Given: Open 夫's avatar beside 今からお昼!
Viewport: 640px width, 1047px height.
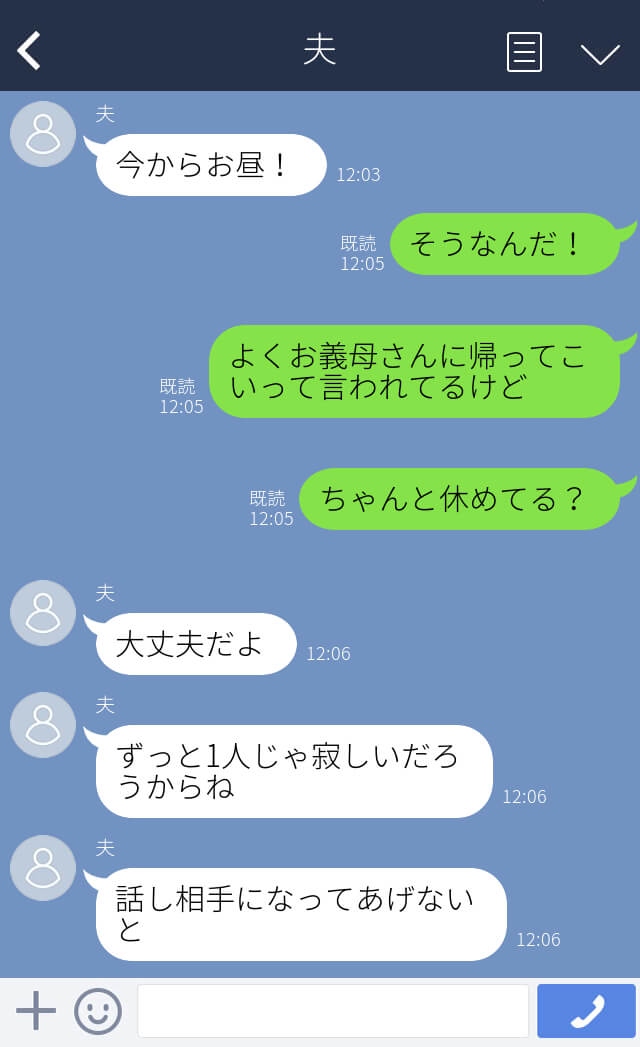Looking at the screenshot, I should [x=43, y=134].
